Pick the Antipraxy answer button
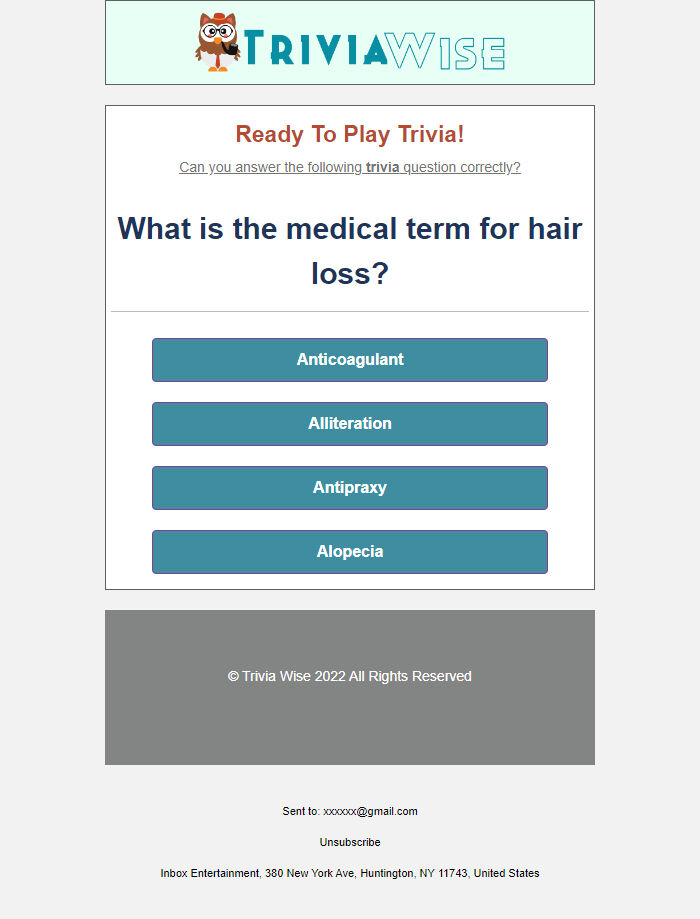 [350, 488]
